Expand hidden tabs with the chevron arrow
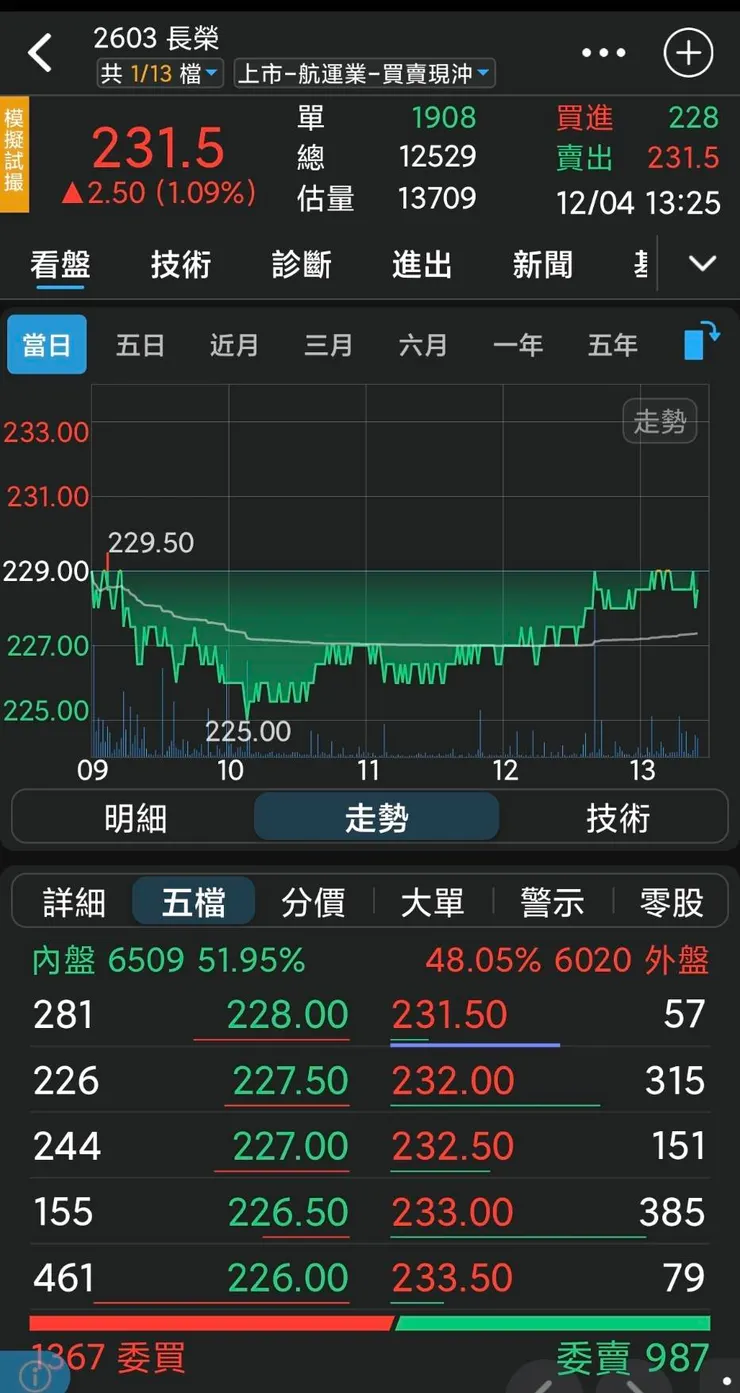 tap(702, 264)
